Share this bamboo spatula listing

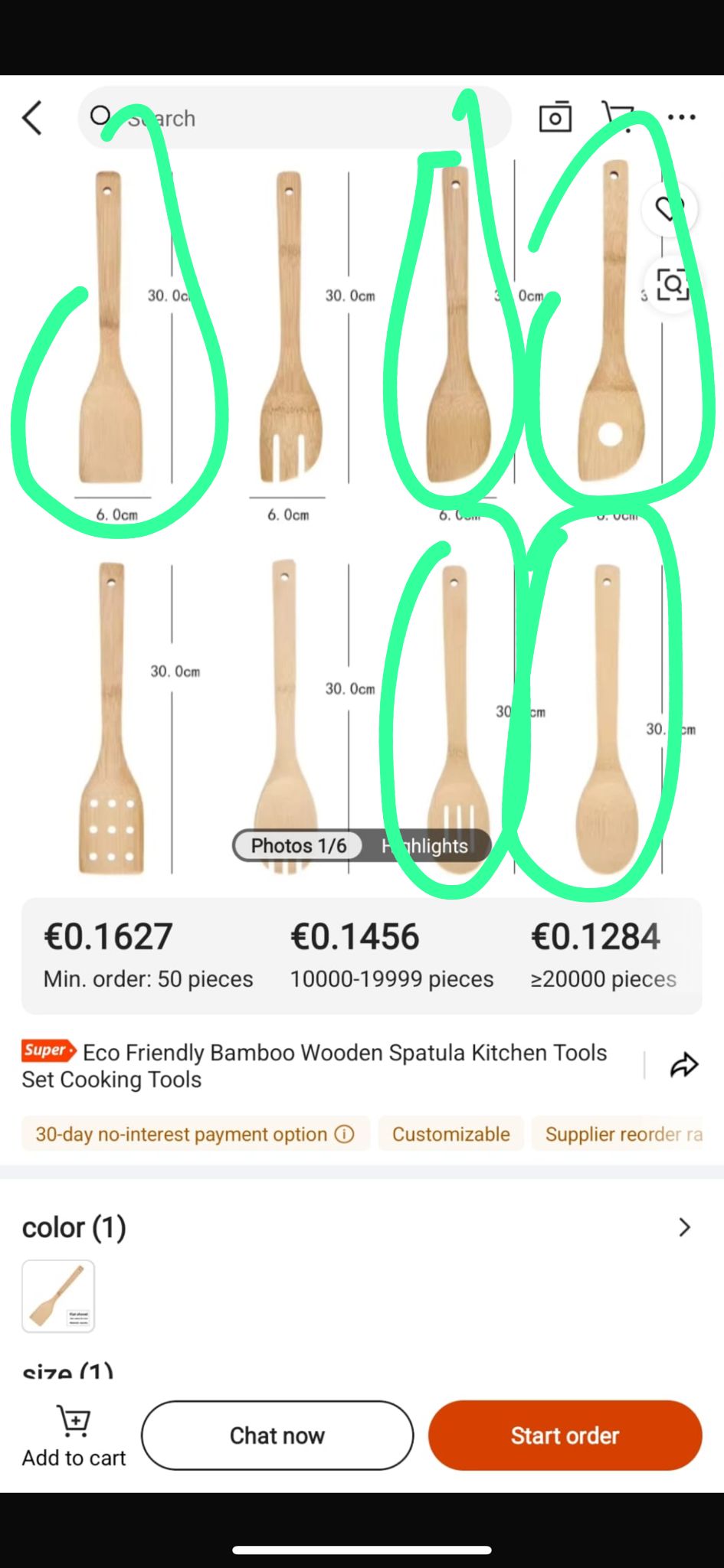pos(683,1065)
